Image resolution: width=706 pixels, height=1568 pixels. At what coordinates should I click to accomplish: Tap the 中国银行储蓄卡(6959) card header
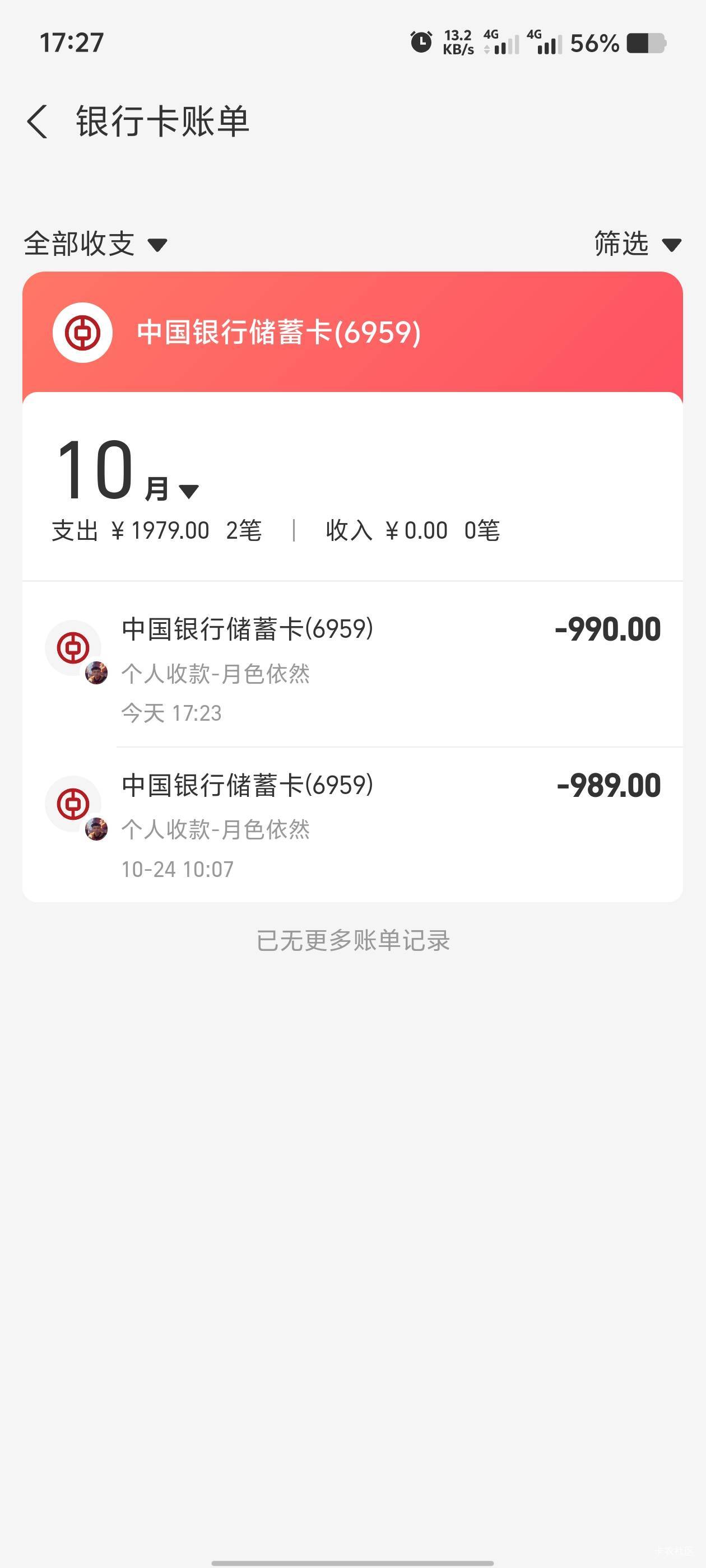(x=352, y=332)
